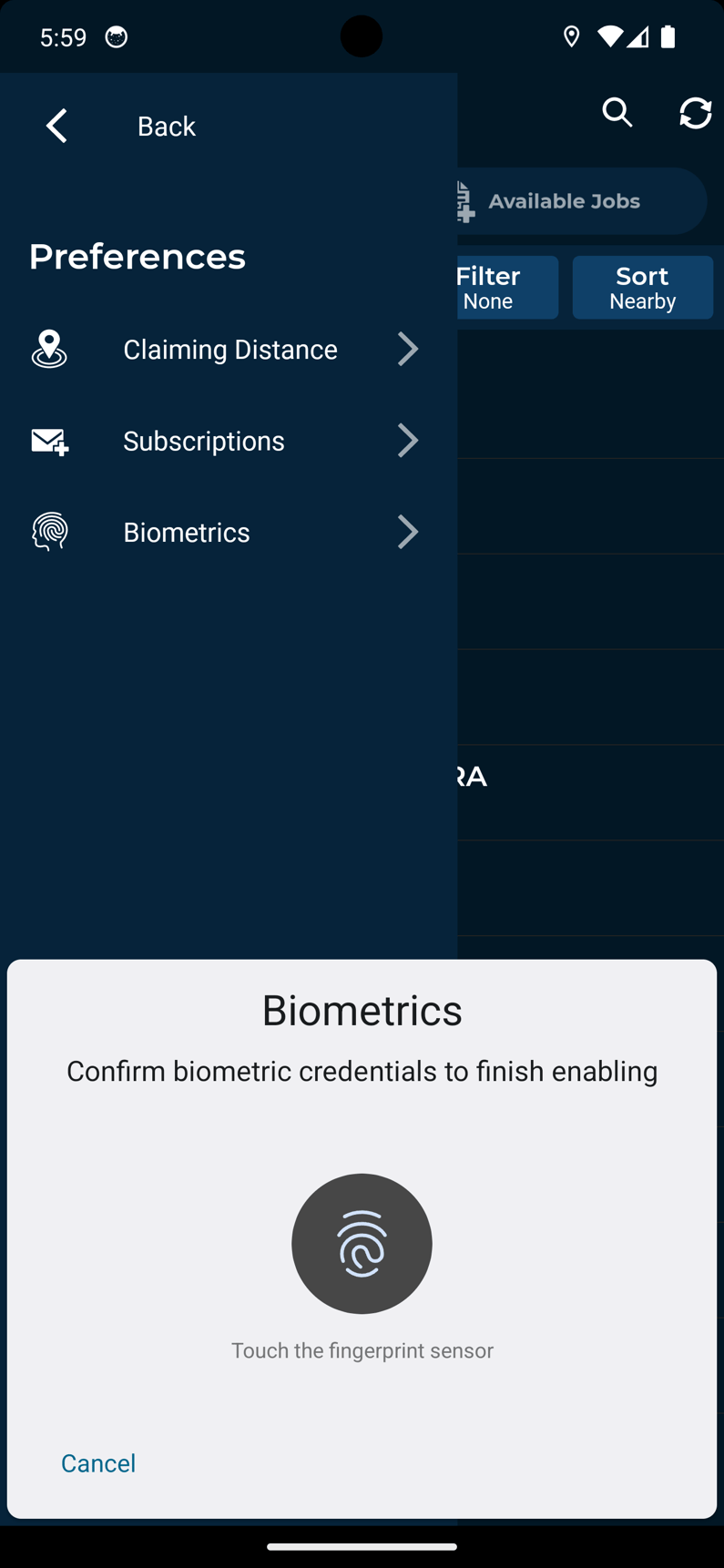Tap the fingerprint icon beside Biometrics

click(x=48, y=531)
